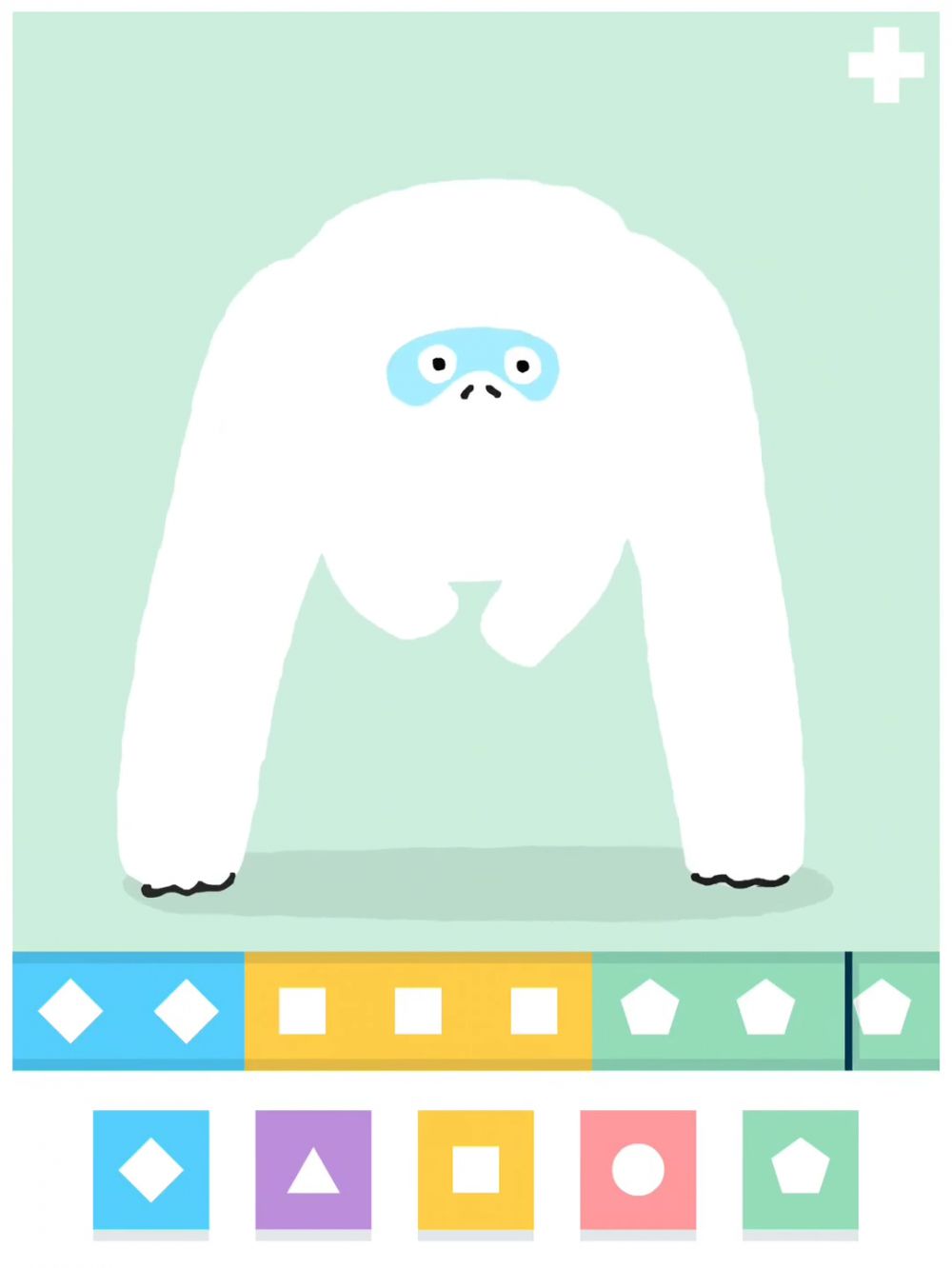Tap the blue diamond segment in the sequence

pyautogui.click(x=129, y=1010)
